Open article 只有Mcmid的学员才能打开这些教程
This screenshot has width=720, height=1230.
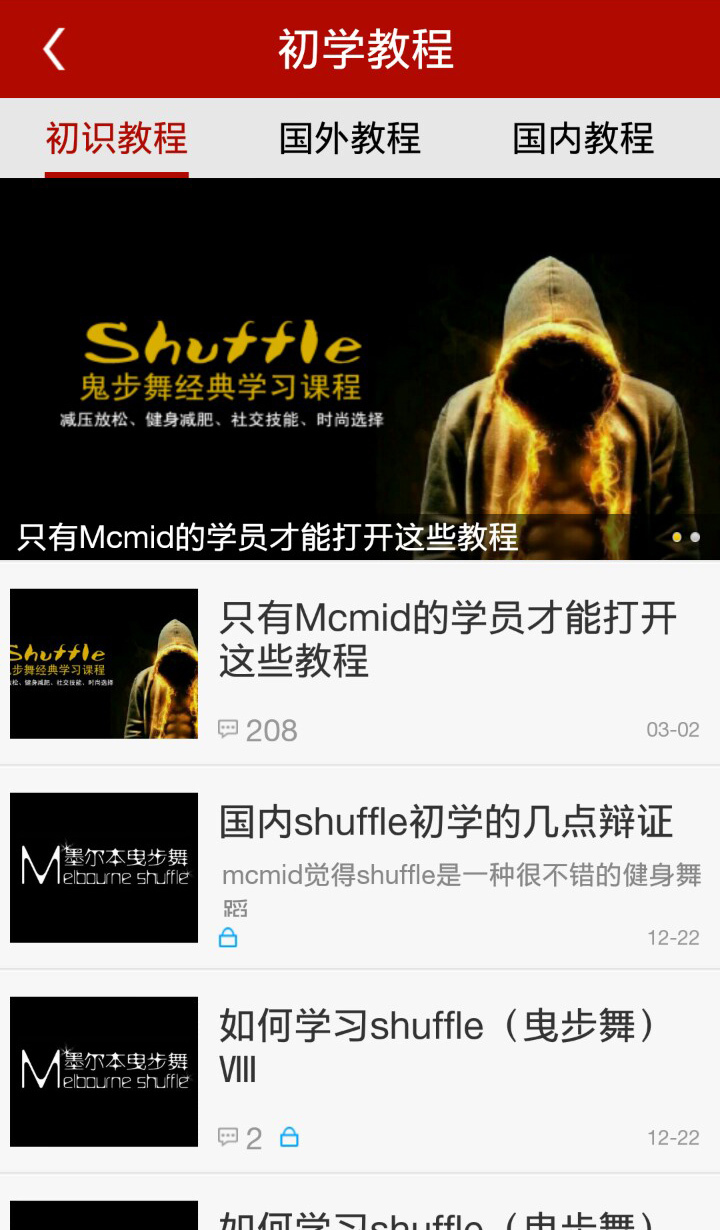(x=447, y=640)
